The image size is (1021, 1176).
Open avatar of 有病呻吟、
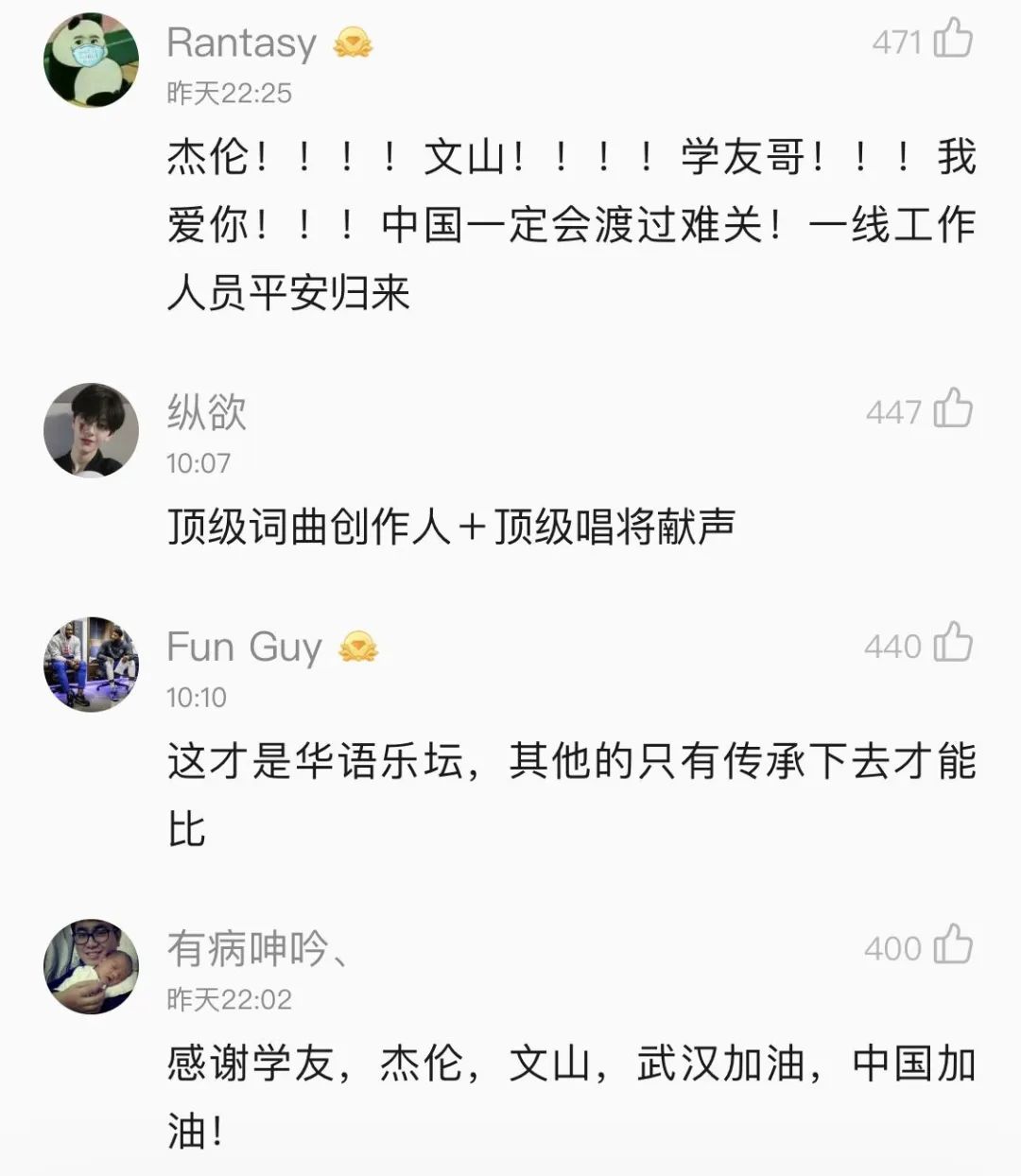pyautogui.click(x=92, y=966)
